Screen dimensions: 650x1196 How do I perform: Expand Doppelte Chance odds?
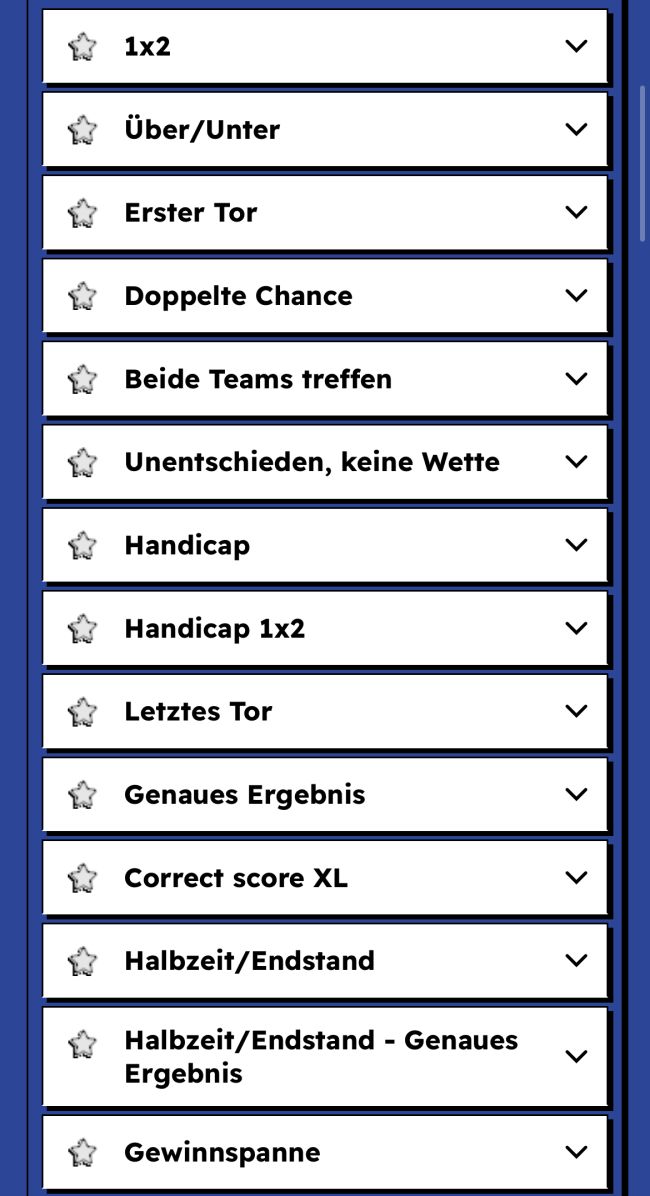coord(575,295)
